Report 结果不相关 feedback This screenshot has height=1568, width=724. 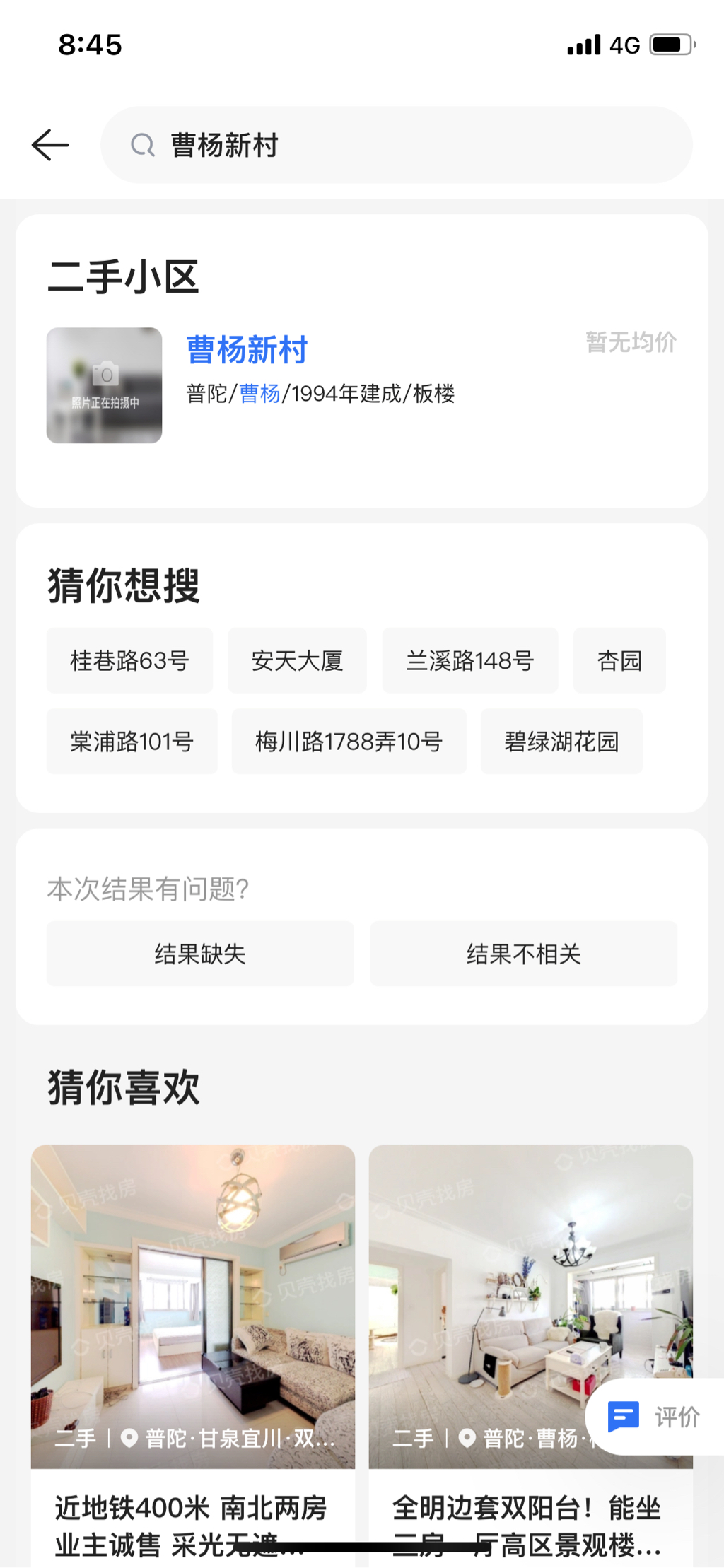523,954
